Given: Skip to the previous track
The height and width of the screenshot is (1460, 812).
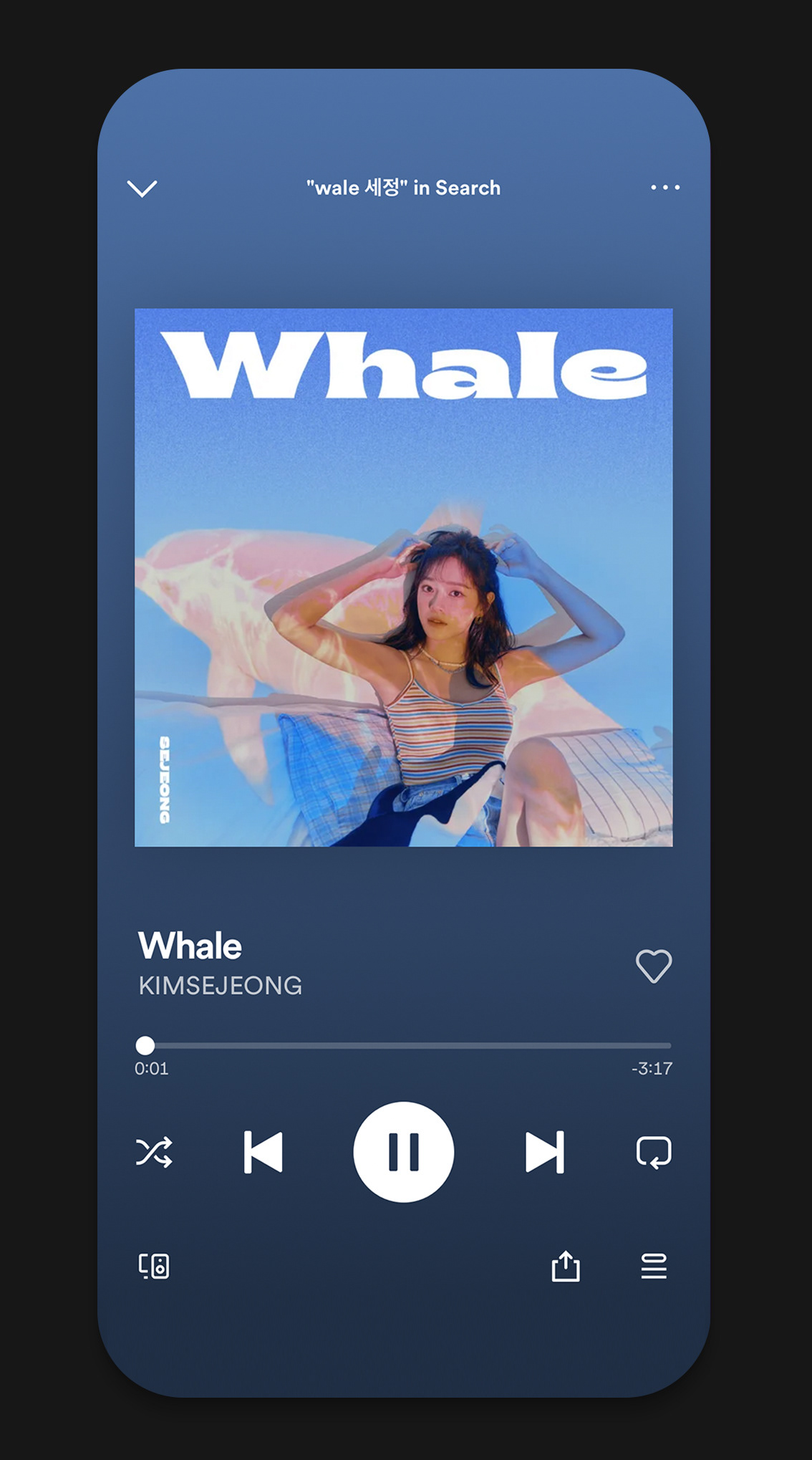Looking at the screenshot, I should 264,1152.
